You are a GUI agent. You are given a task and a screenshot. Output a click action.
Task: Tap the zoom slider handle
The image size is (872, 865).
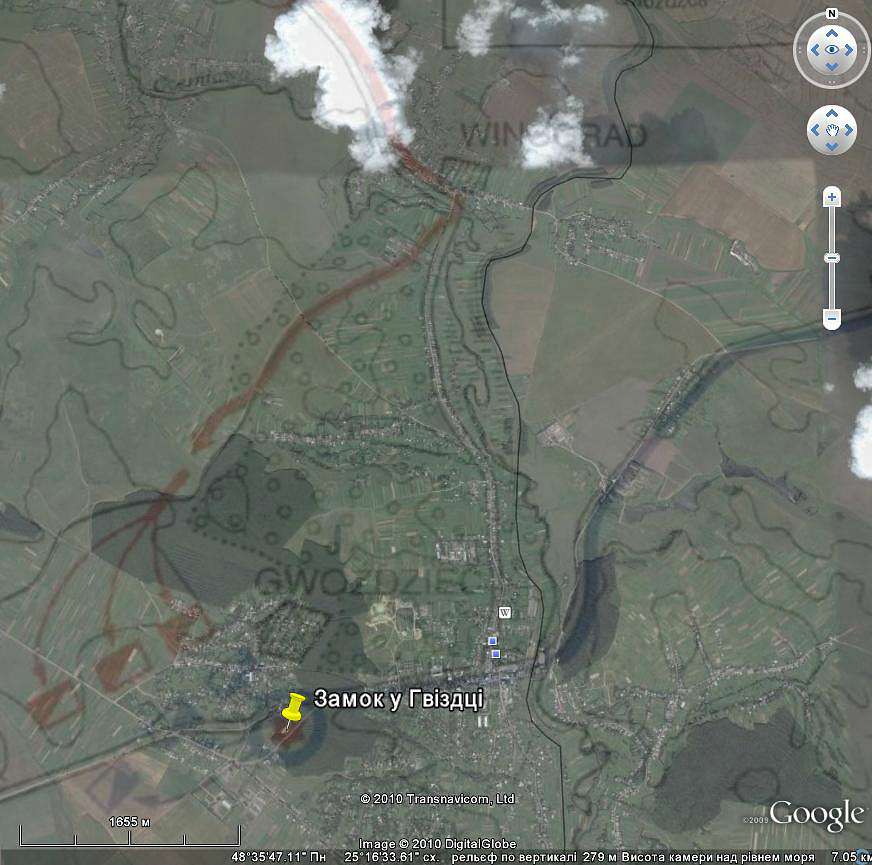[831, 258]
